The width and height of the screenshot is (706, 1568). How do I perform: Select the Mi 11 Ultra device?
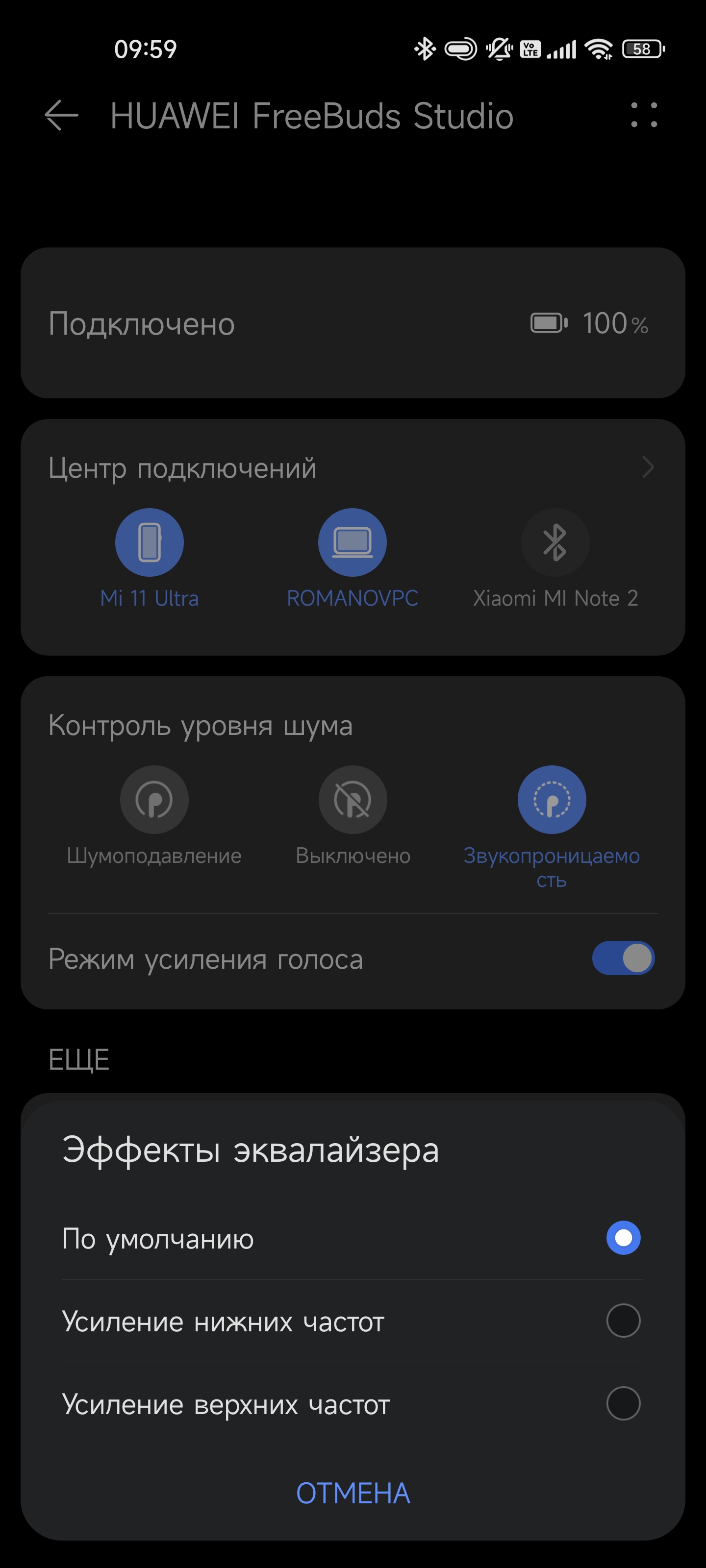(149, 542)
